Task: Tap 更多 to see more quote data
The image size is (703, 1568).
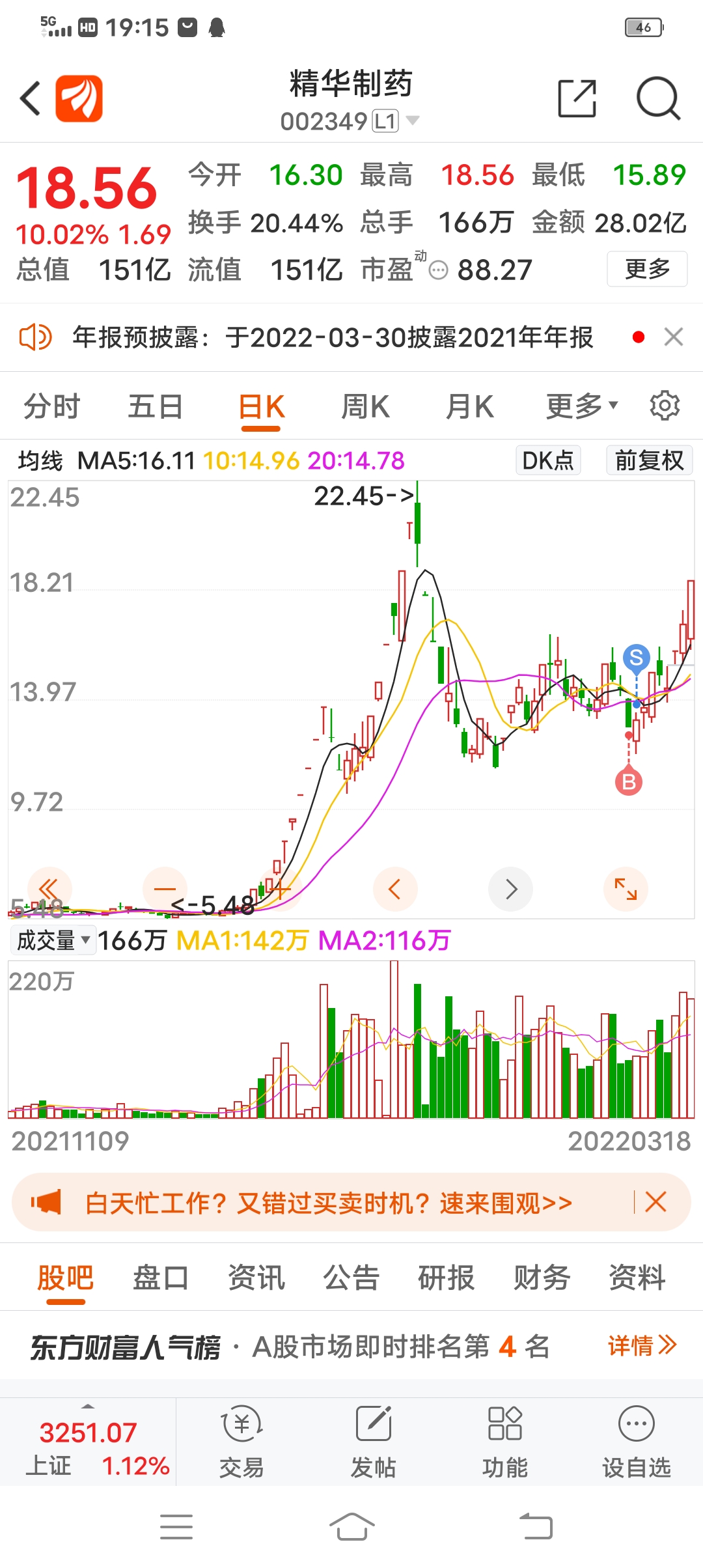Action: pos(647,268)
